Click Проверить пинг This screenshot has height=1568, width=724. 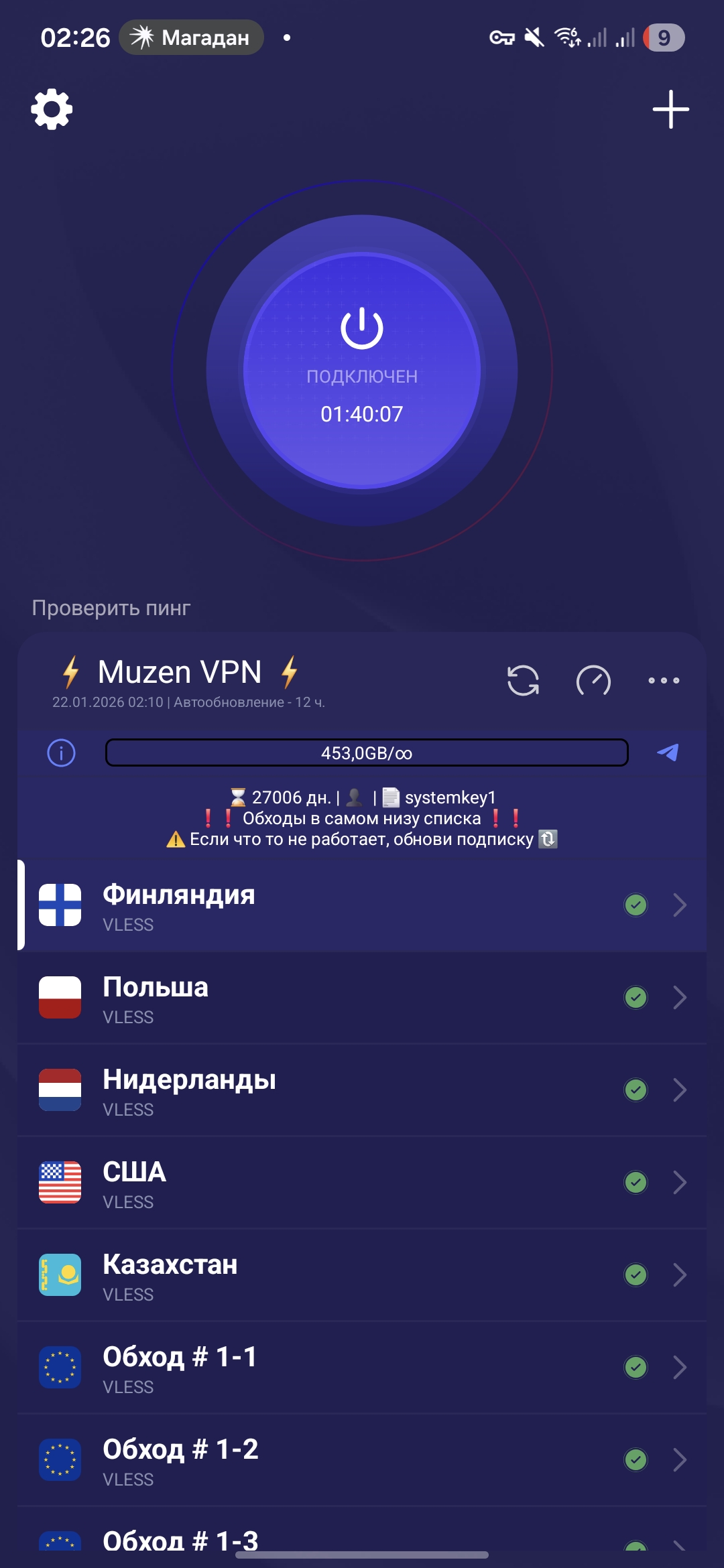pyautogui.click(x=111, y=608)
